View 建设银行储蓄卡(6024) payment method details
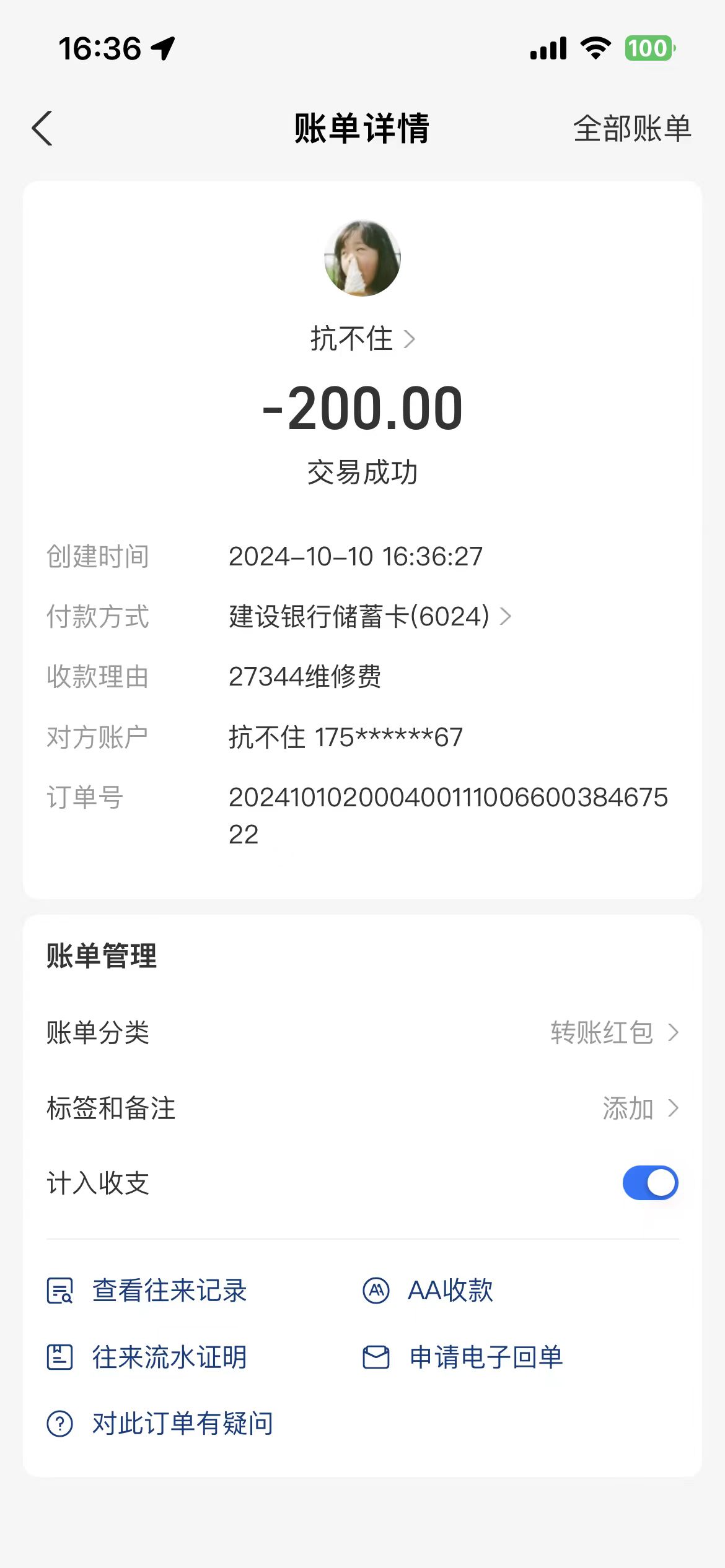The width and height of the screenshot is (725, 1568). [369, 616]
